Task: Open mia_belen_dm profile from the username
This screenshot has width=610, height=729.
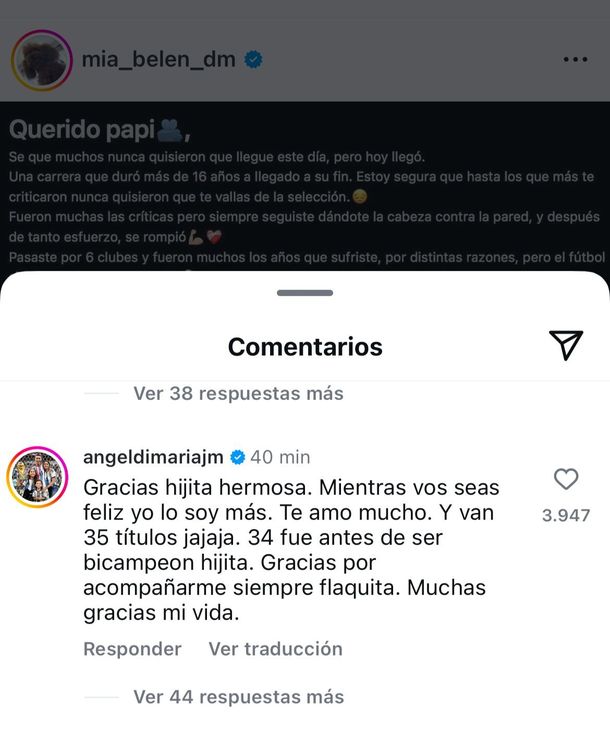Action: point(159,59)
